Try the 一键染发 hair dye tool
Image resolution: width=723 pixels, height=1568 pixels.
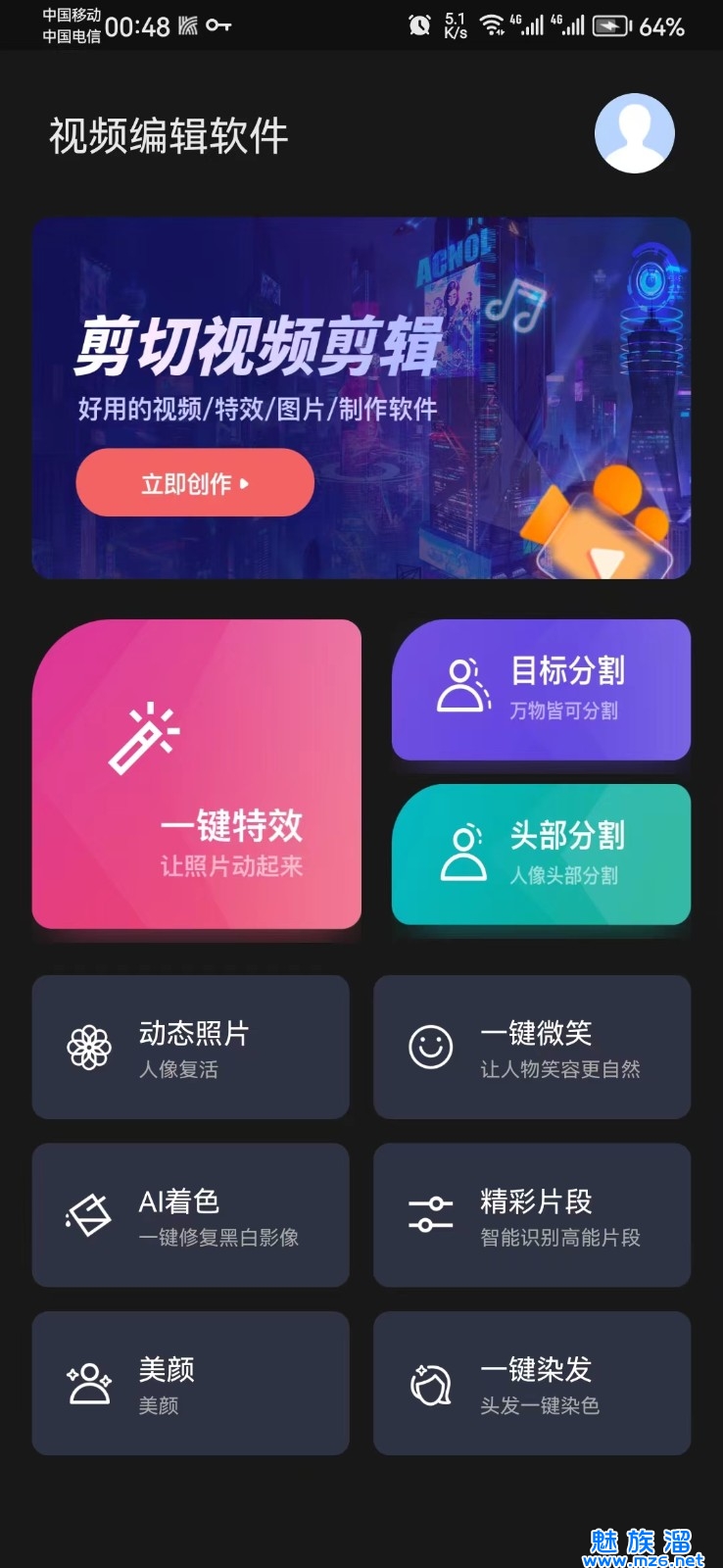pyautogui.click(x=532, y=1383)
